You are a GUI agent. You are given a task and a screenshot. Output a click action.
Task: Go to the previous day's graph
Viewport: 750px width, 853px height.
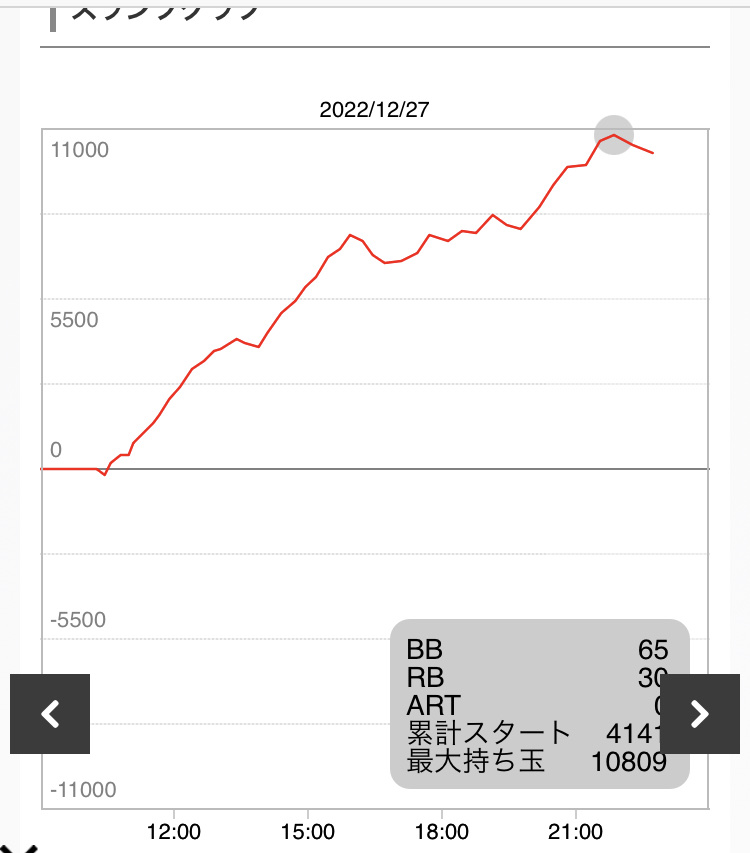tap(50, 714)
